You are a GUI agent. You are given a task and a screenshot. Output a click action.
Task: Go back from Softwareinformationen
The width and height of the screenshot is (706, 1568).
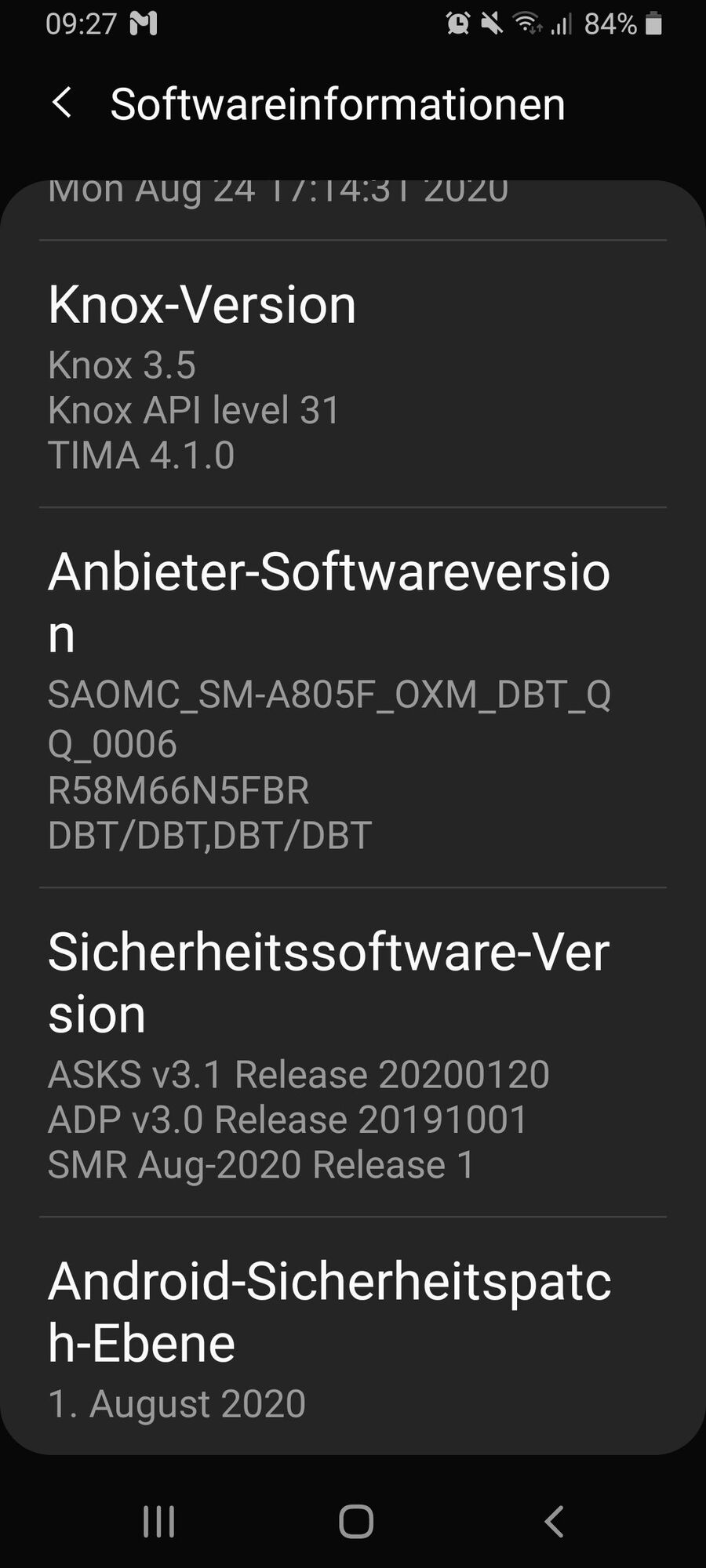point(62,103)
